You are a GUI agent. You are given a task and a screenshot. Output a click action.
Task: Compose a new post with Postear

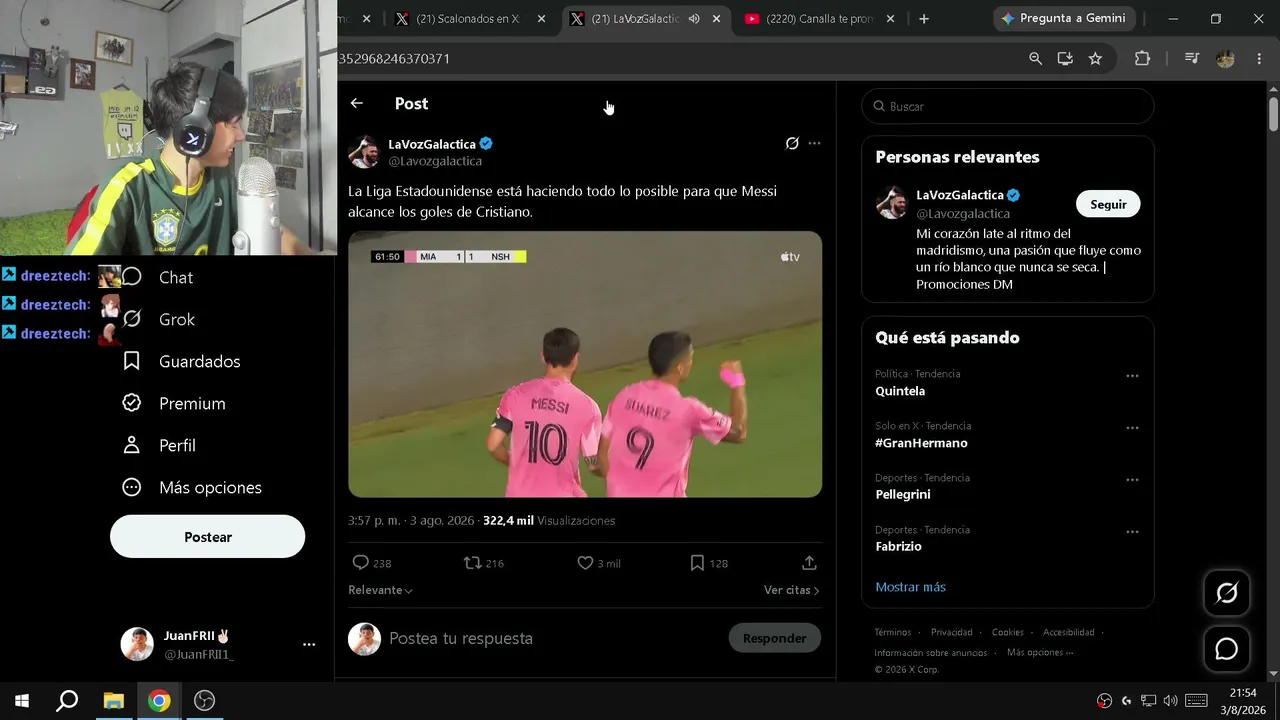click(208, 537)
